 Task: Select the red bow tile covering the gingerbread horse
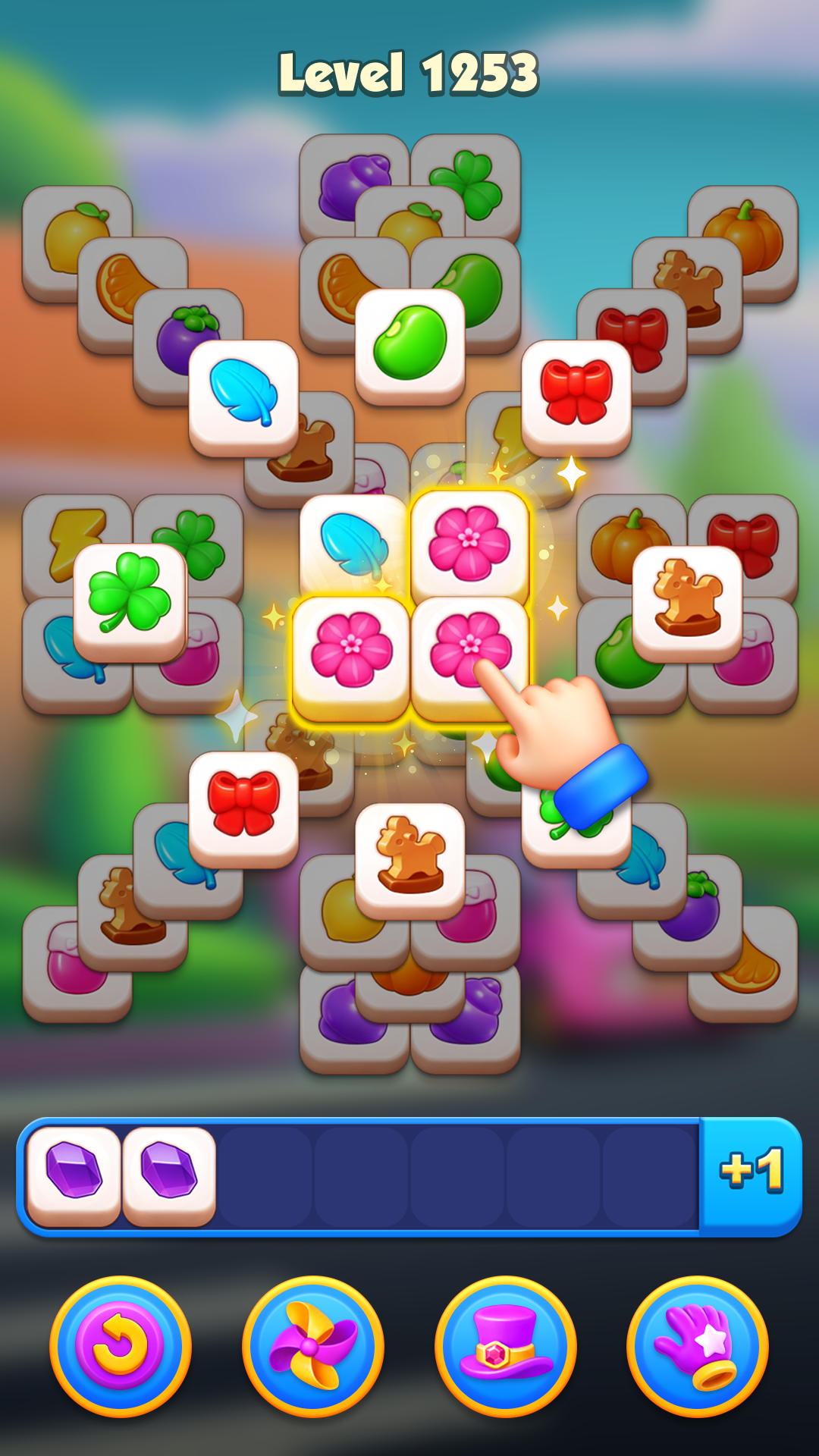pyautogui.click(x=243, y=805)
